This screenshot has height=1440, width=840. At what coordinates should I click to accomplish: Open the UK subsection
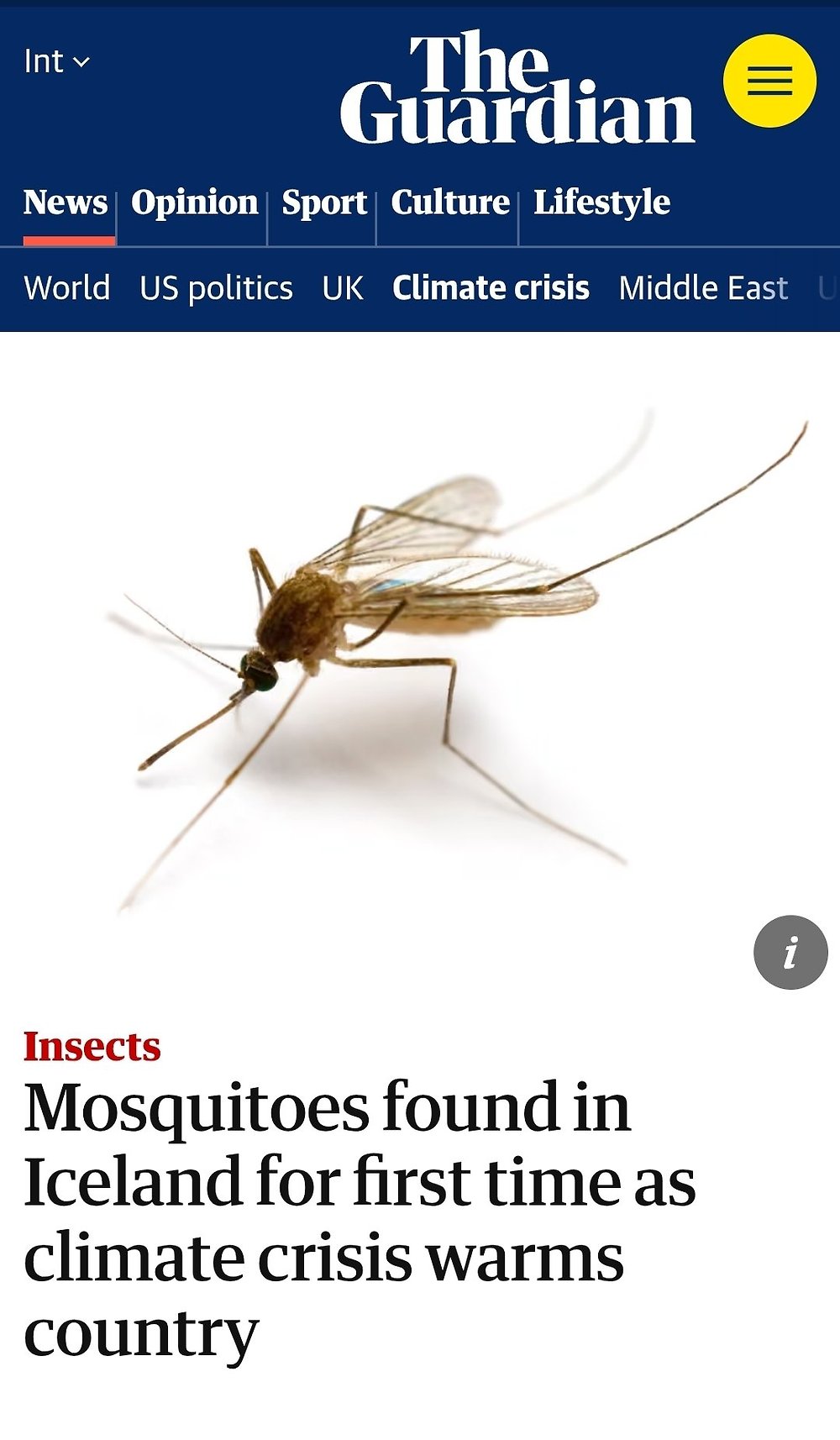343,288
